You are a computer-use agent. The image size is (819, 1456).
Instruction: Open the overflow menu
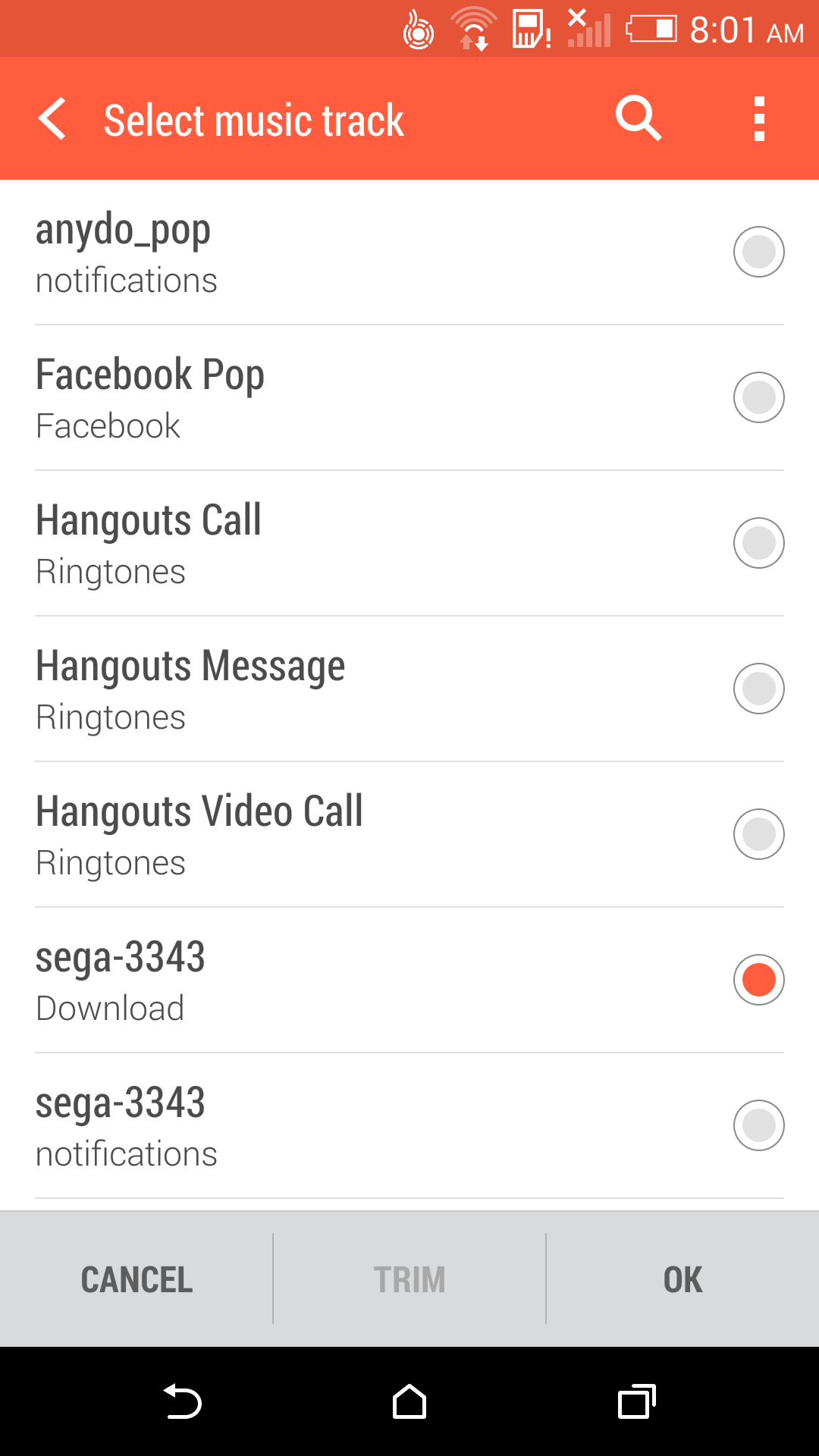point(759,119)
